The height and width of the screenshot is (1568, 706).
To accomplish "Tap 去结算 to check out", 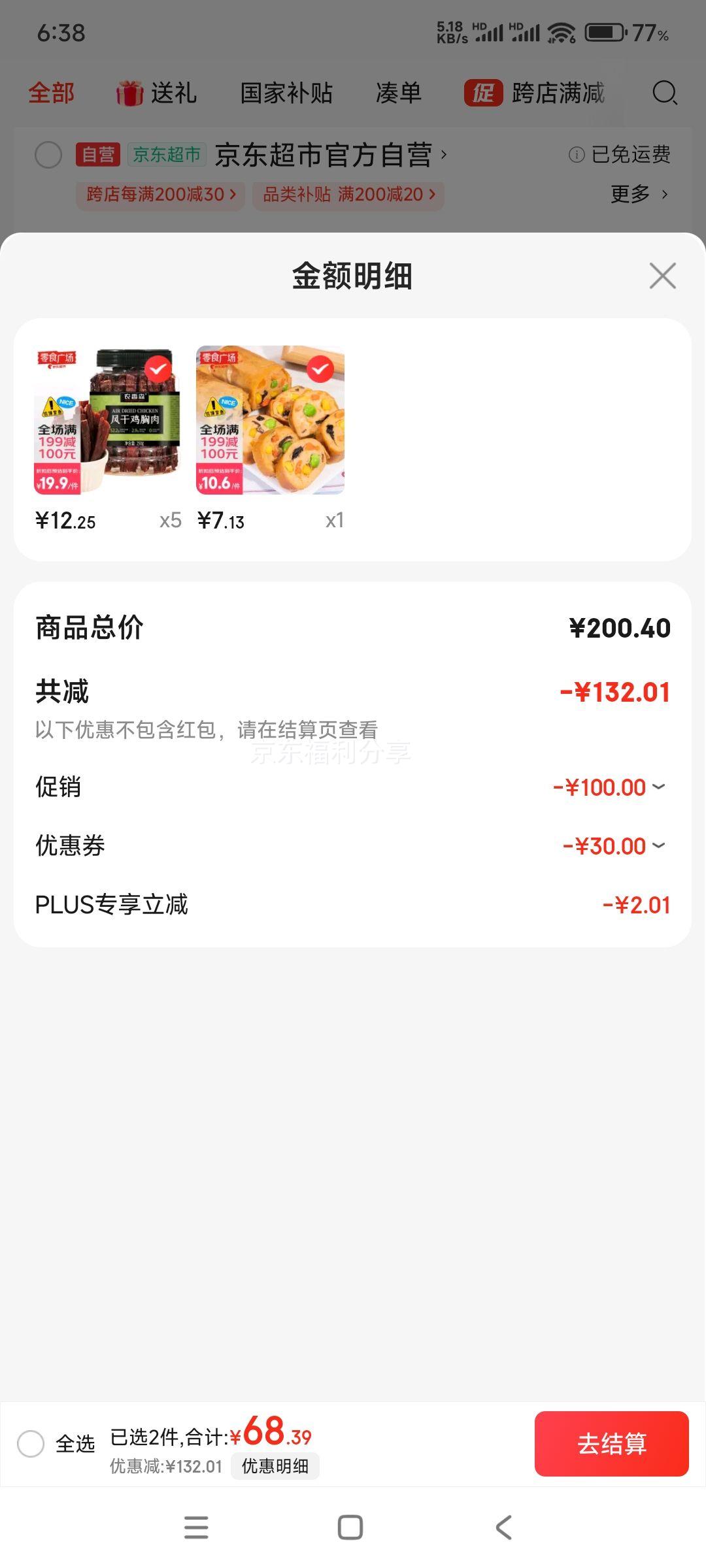I will [611, 1443].
